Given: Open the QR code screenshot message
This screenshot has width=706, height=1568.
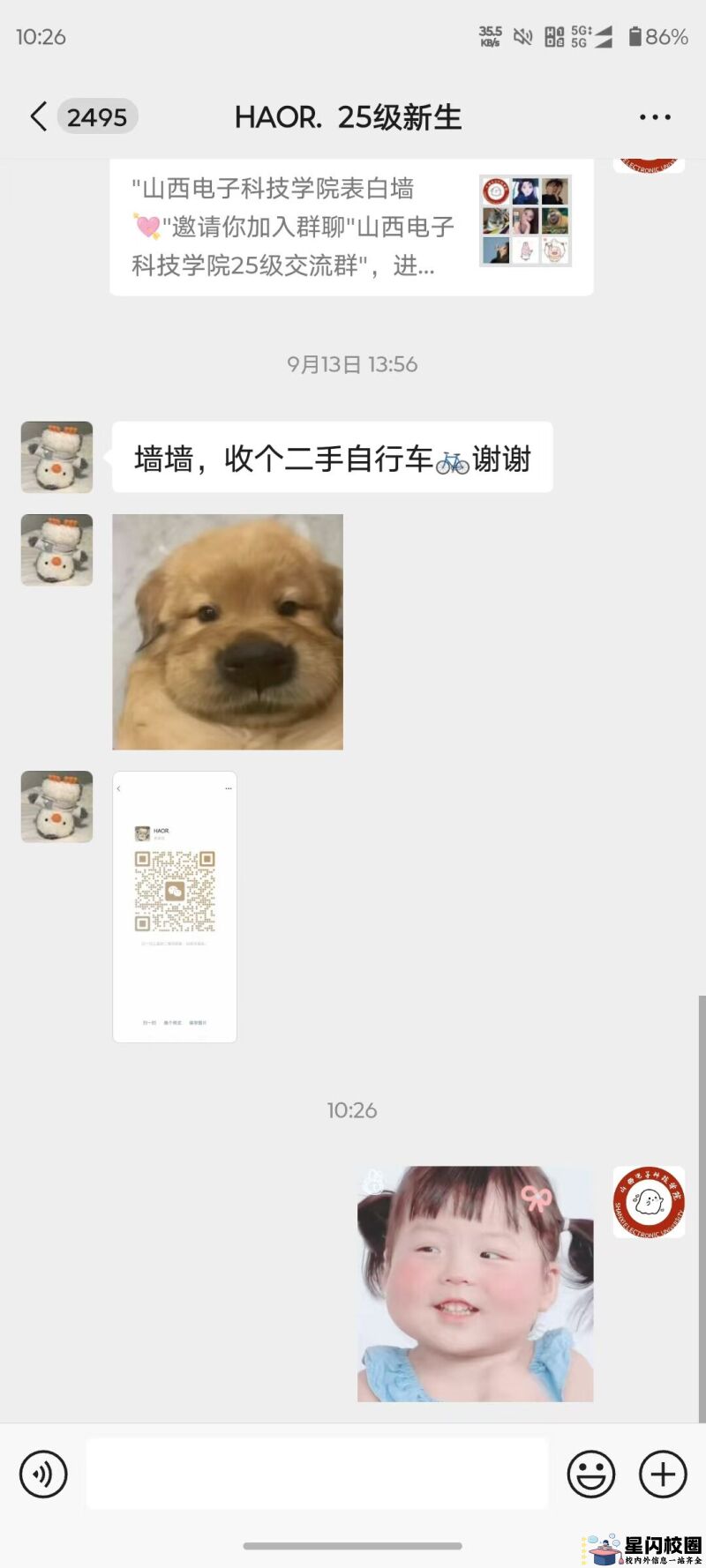Looking at the screenshot, I should (175, 907).
